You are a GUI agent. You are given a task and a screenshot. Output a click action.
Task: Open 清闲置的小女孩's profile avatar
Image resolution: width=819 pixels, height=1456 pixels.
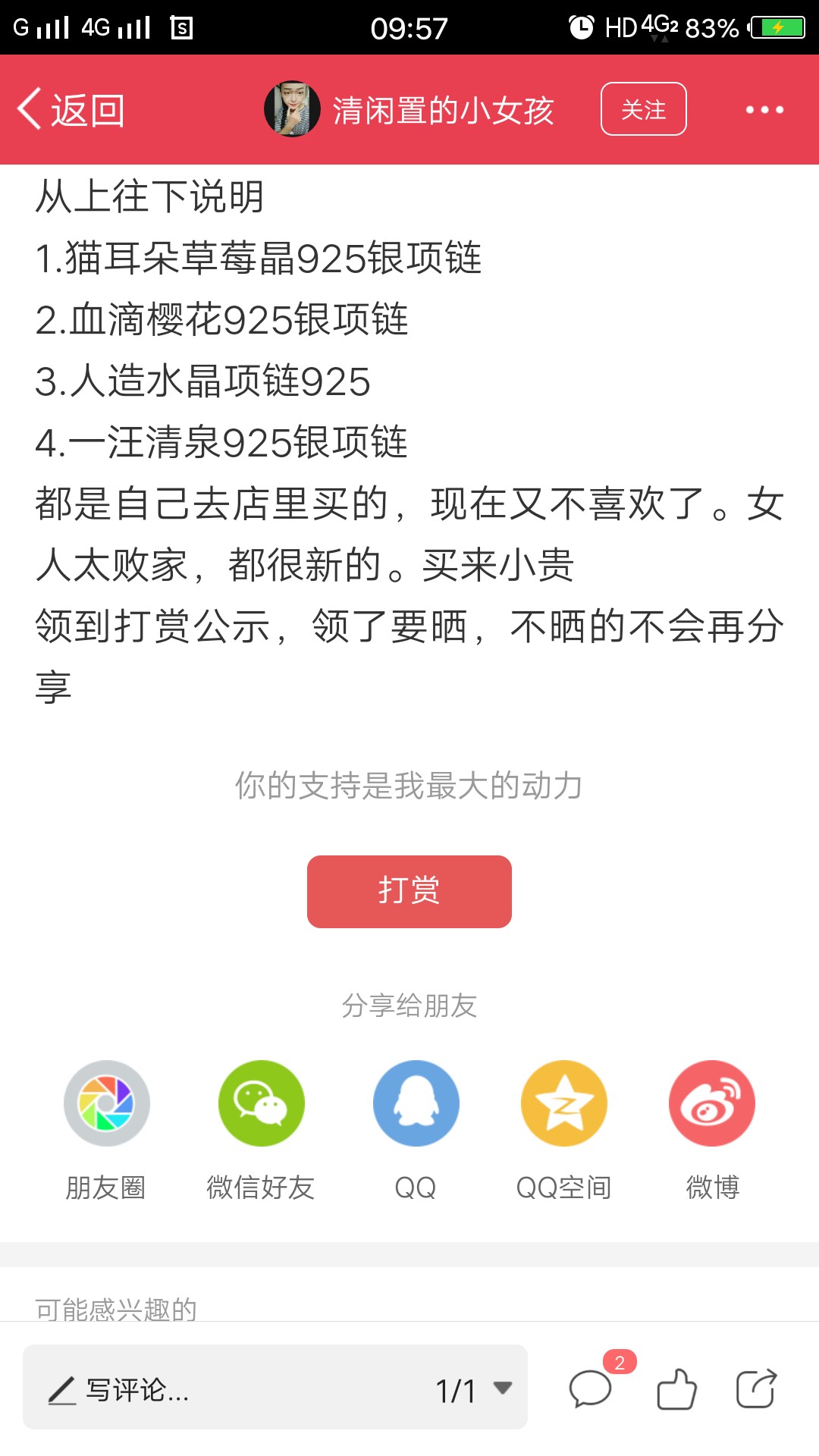[x=292, y=109]
